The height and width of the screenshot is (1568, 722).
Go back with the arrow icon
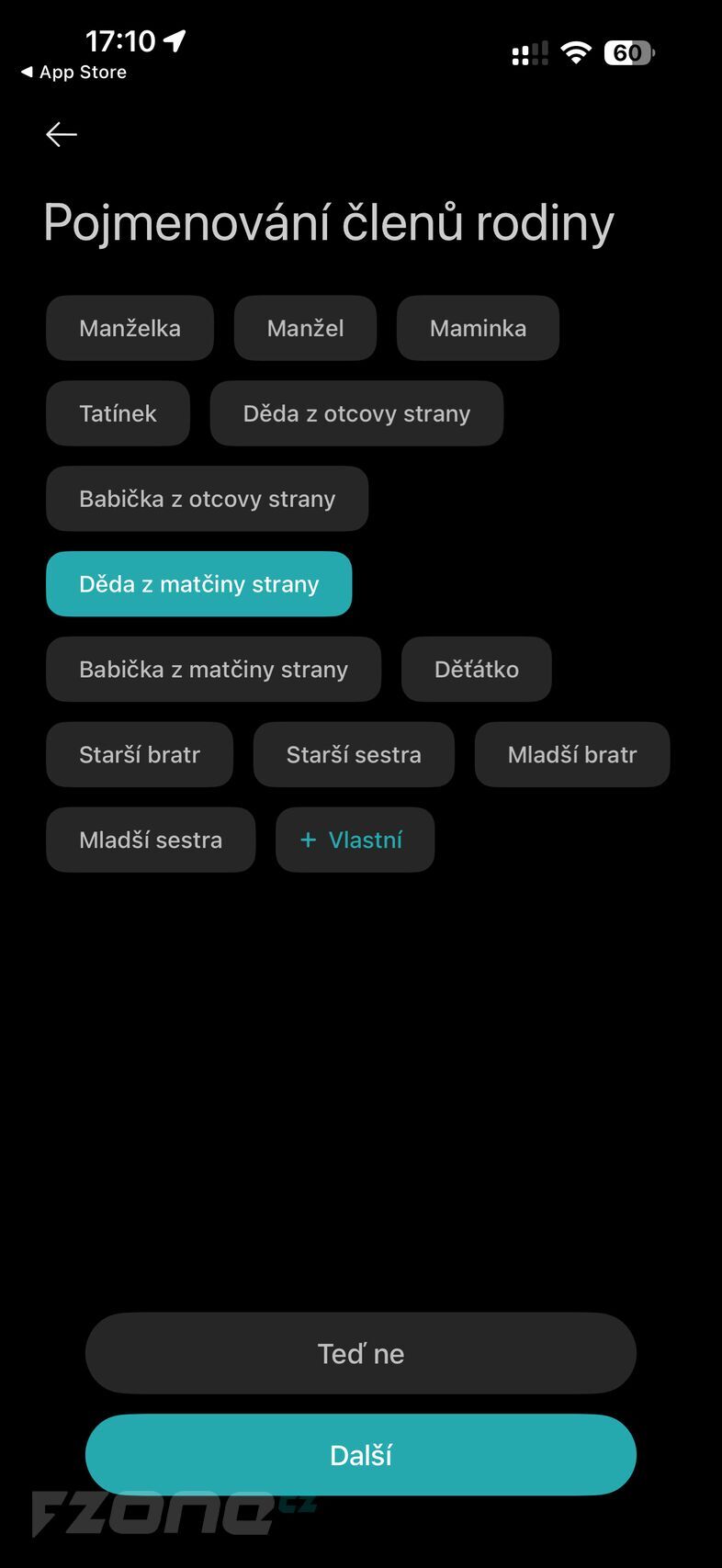(62, 134)
